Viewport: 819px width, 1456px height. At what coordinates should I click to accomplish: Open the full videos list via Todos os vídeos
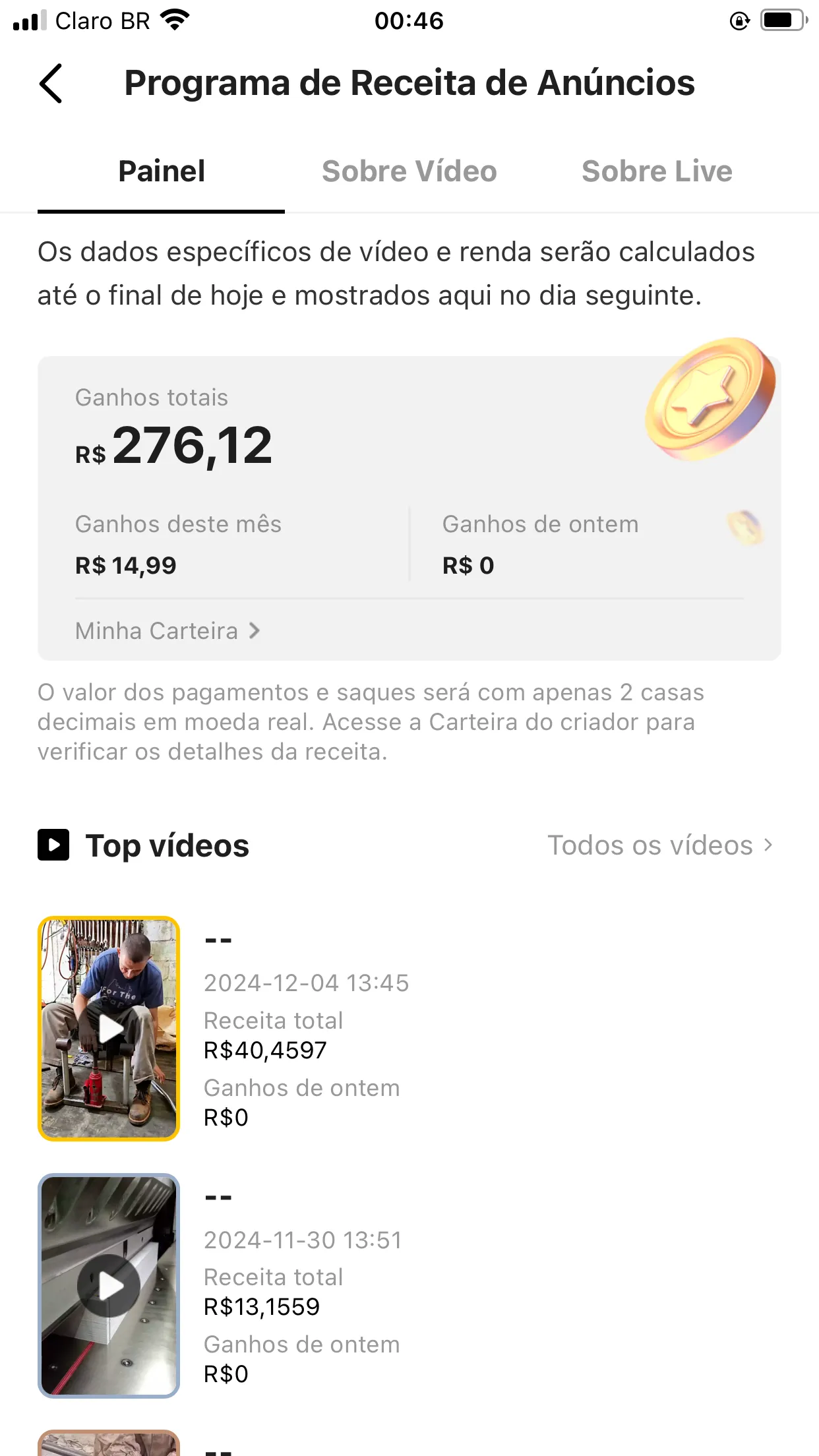652,845
